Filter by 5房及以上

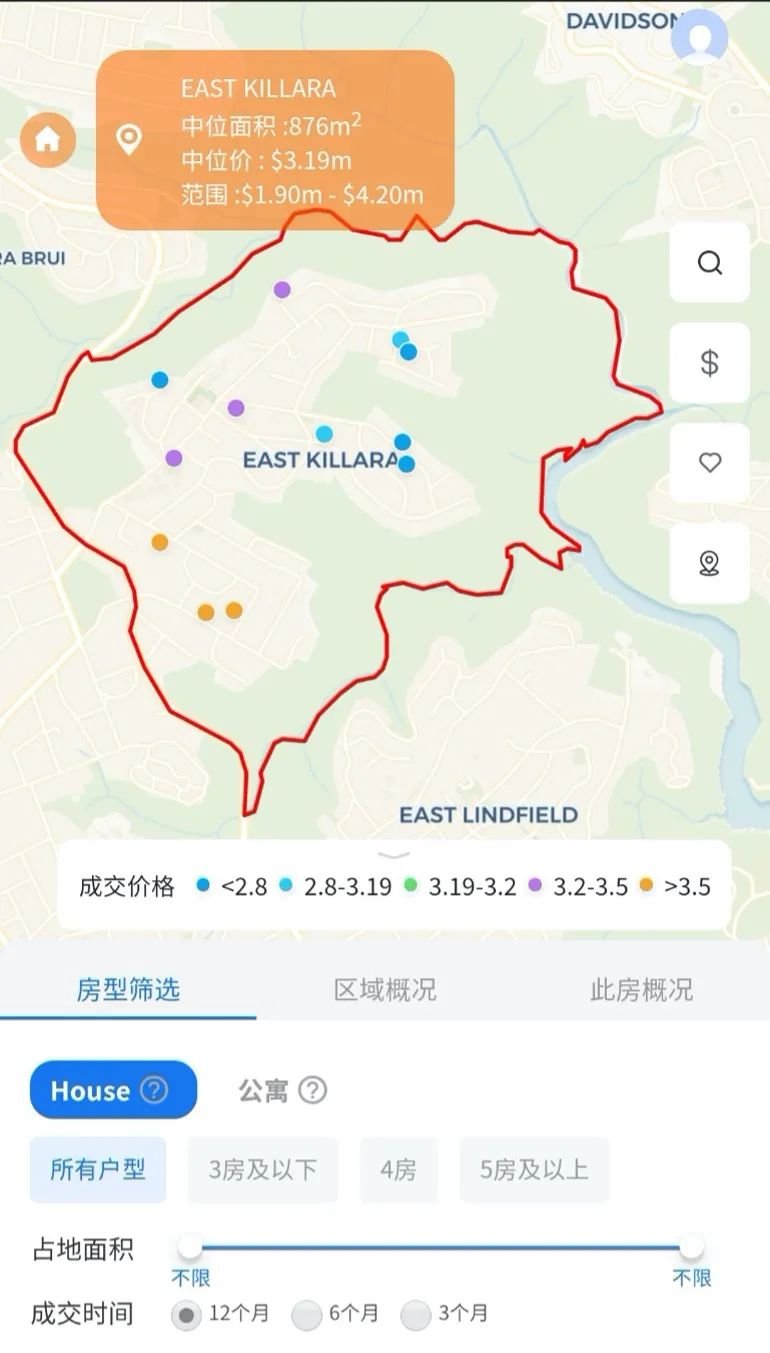[534, 1170]
